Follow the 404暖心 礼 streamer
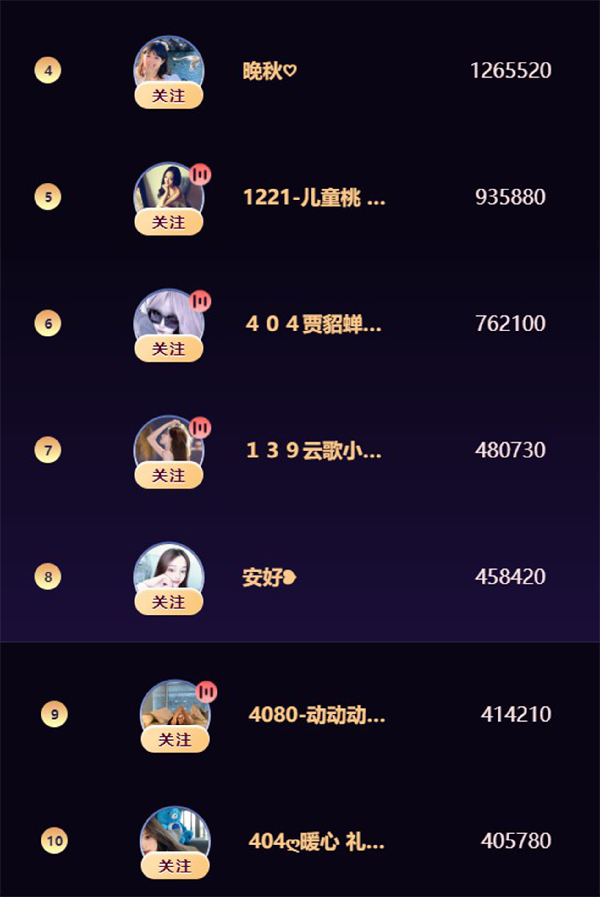 click(x=175, y=866)
